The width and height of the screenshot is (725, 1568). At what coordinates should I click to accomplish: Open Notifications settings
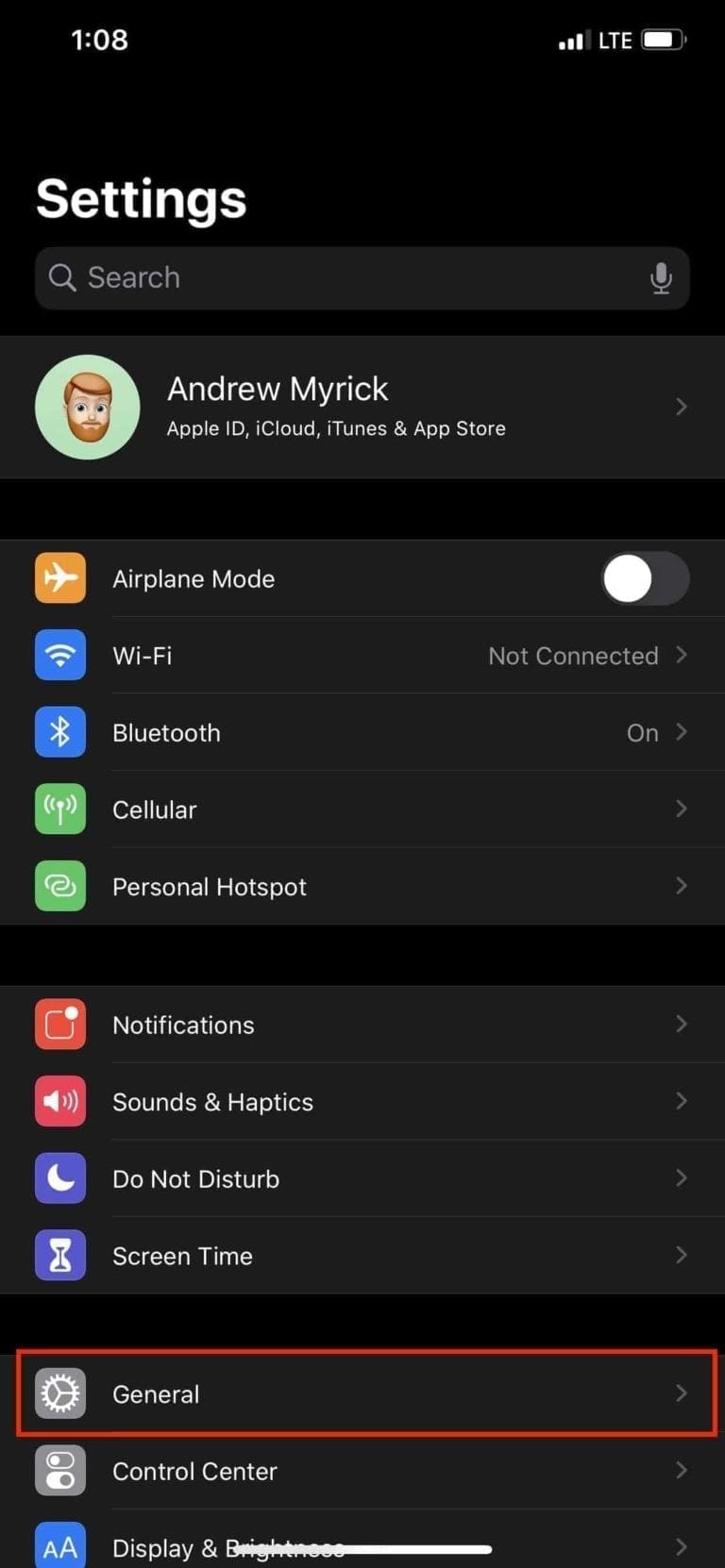coord(362,1025)
